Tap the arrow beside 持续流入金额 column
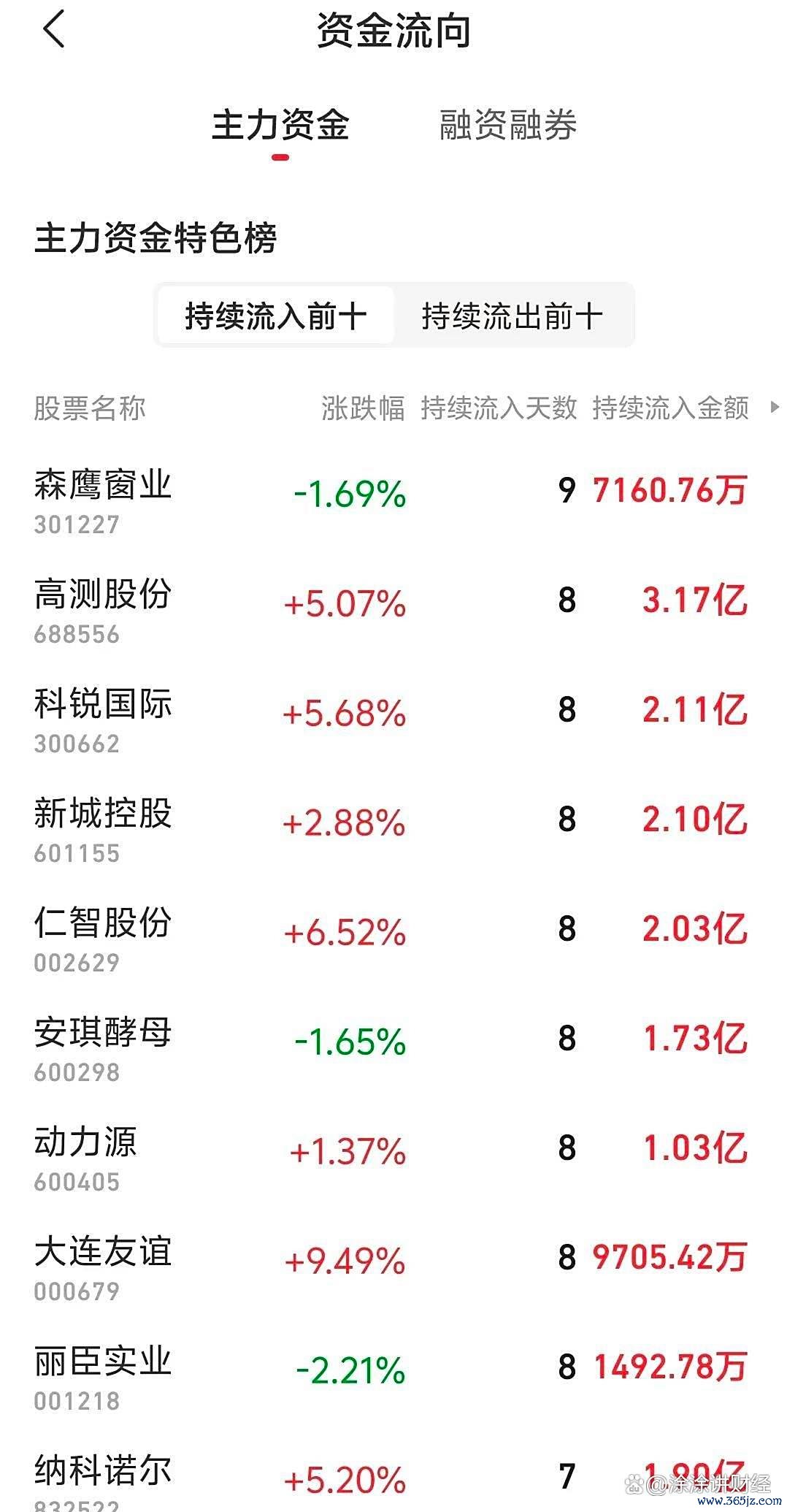 [775, 407]
